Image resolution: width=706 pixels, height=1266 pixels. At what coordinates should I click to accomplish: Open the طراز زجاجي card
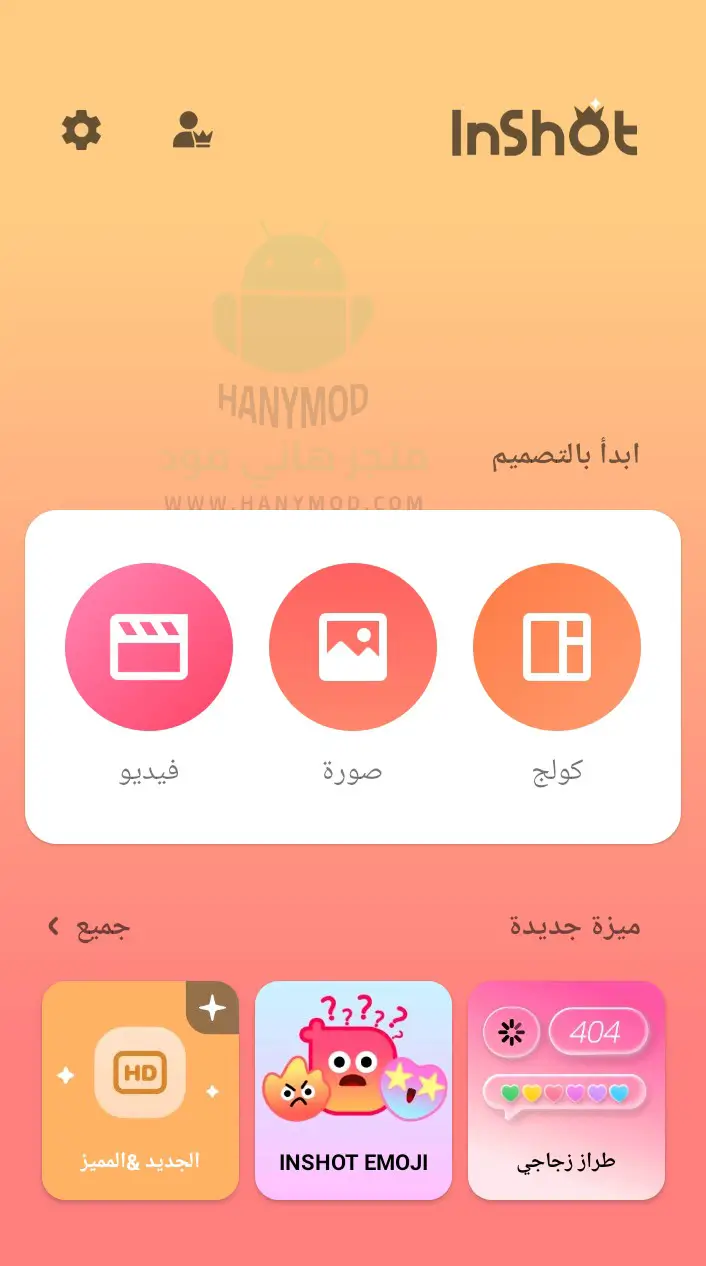pyautogui.click(x=566, y=1090)
